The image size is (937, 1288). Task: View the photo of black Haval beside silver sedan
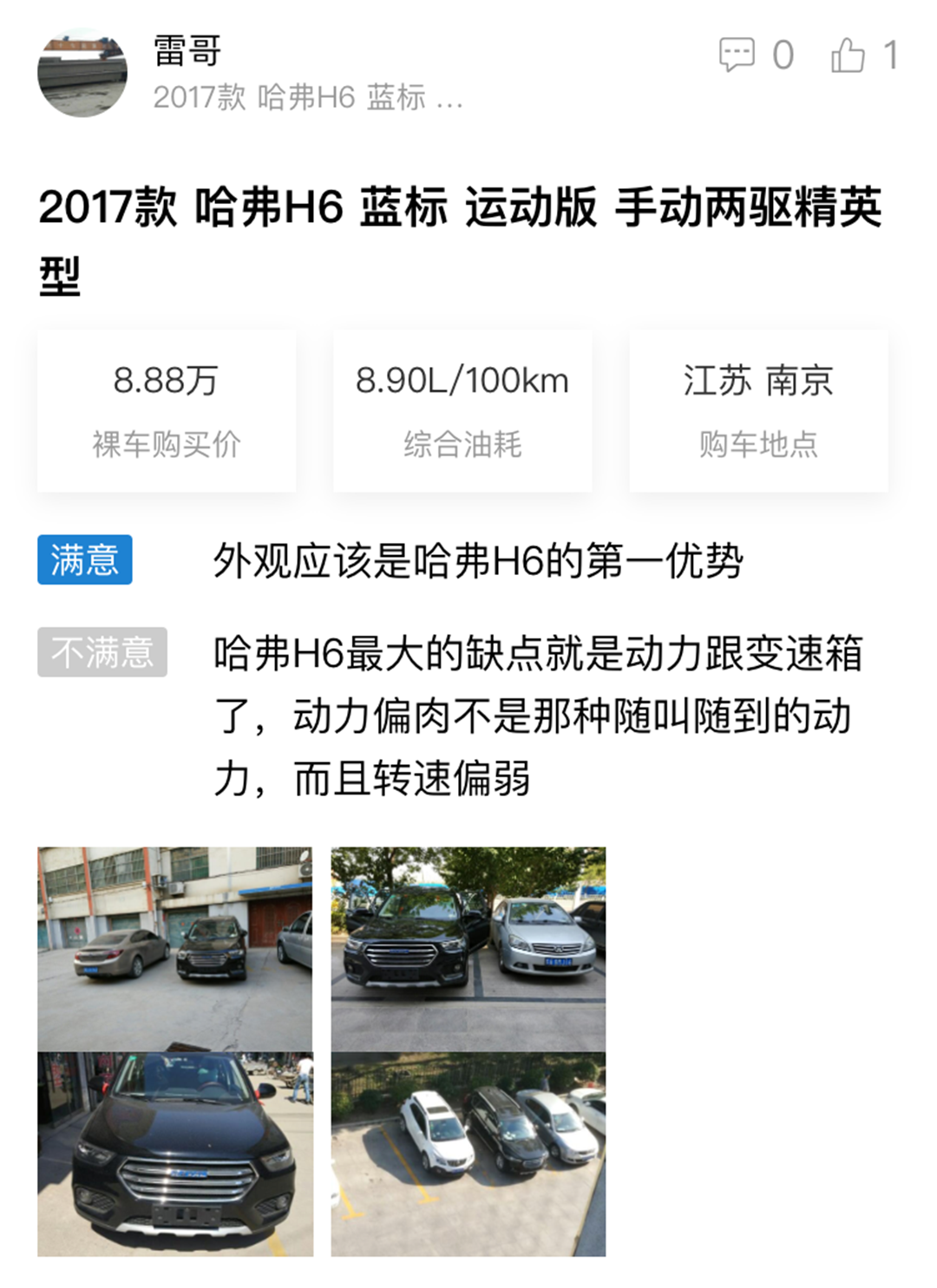[468, 949]
